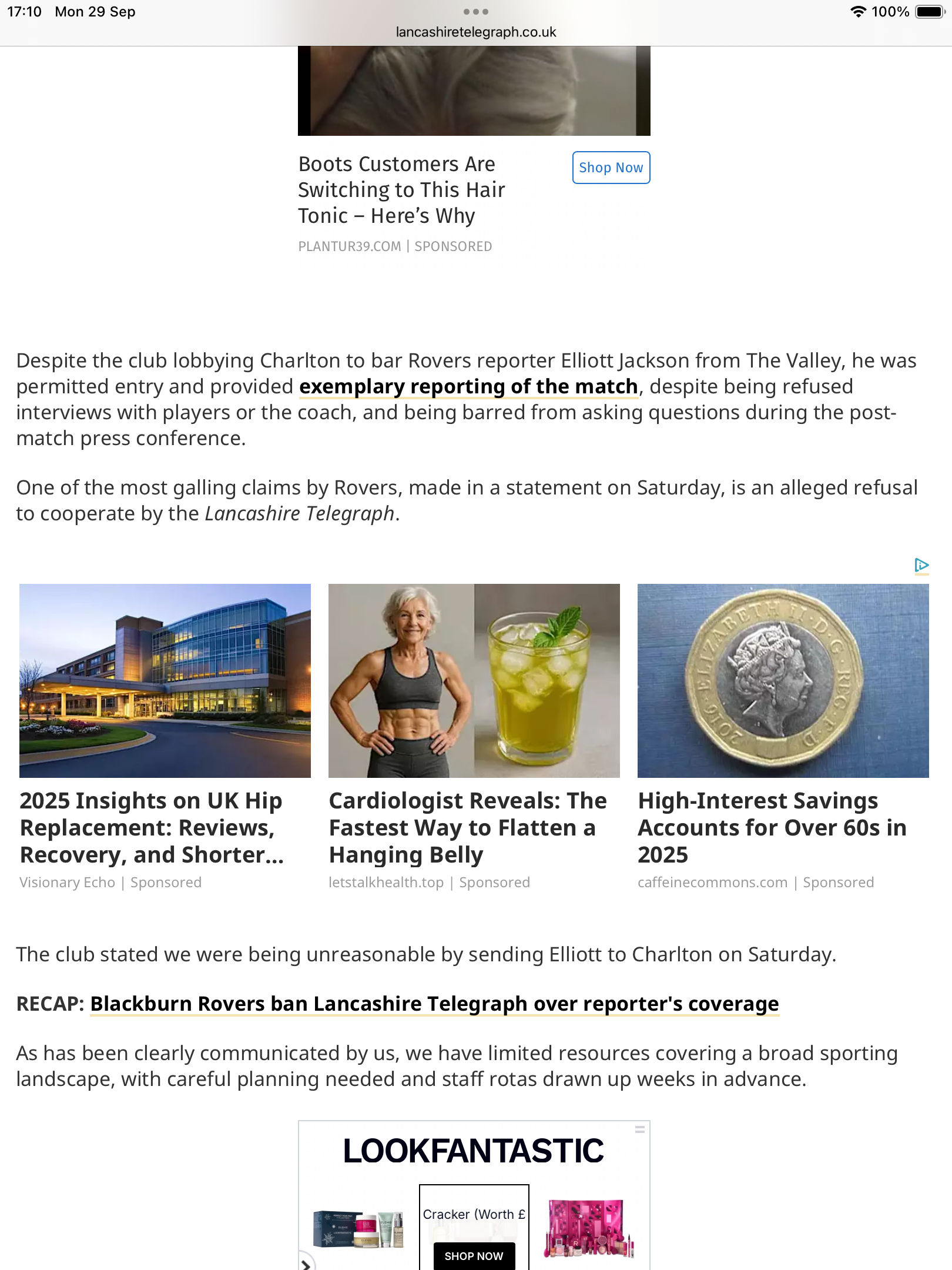Open the Boots hair tonic sponsored ad
This screenshot has height=1270, width=952.
pyautogui.click(x=401, y=190)
